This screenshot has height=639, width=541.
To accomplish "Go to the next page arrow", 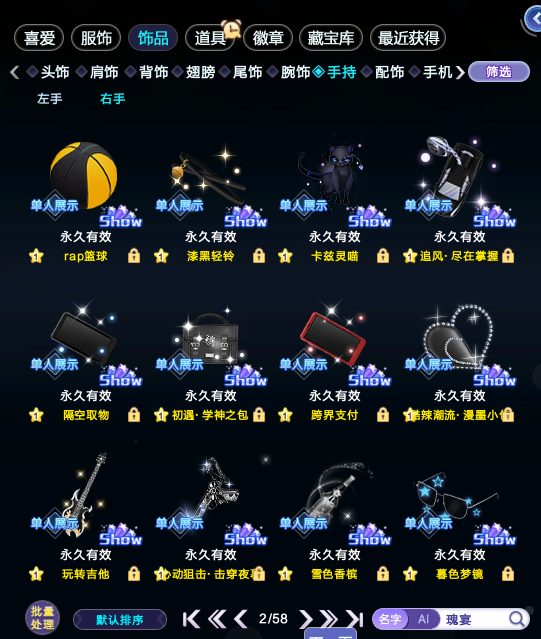I will point(306,619).
